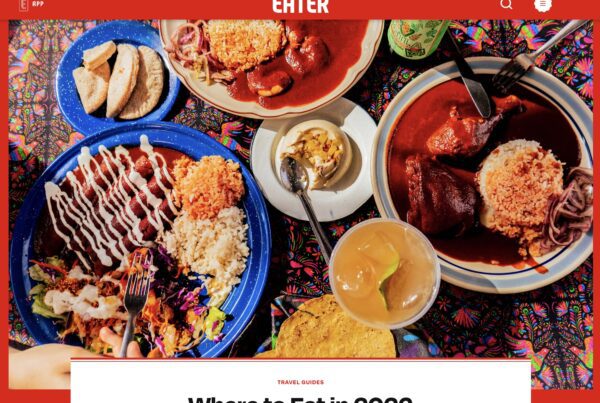Open the hamburger menu button

pyautogui.click(x=542, y=5)
